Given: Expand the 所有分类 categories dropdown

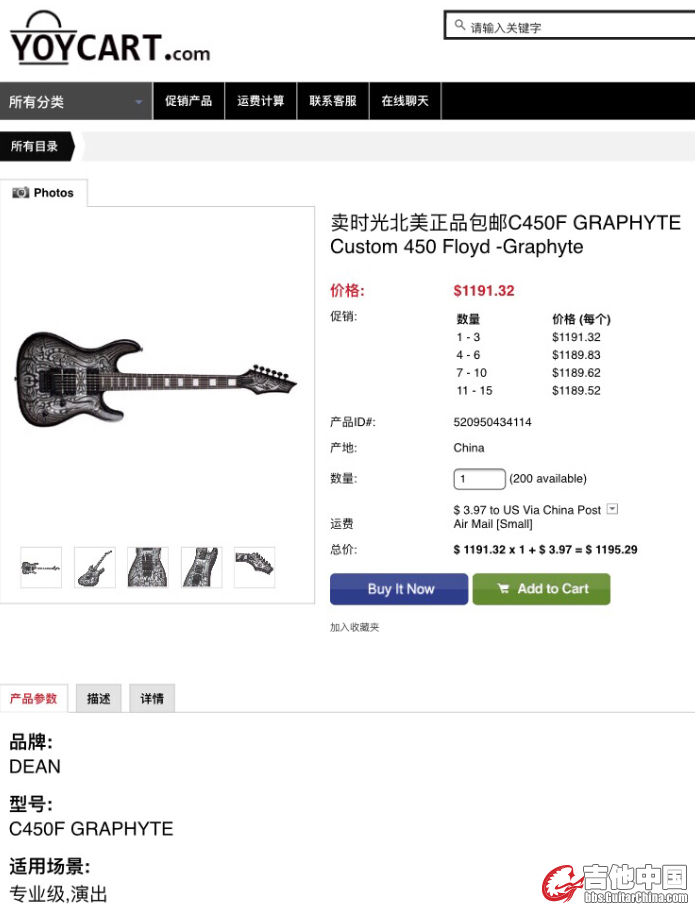Looking at the screenshot, I should click(x=76, y=102).
